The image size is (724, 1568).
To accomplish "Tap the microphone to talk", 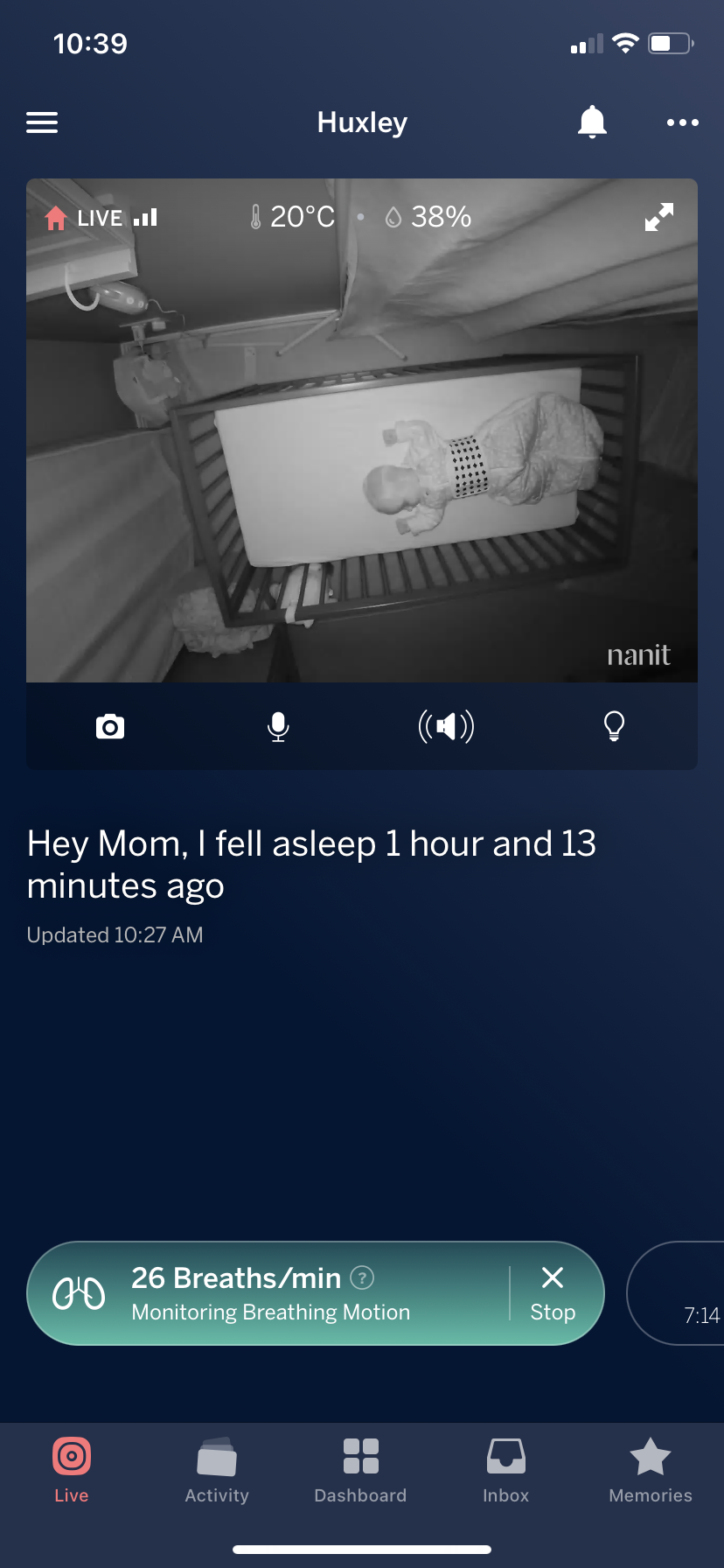I will (278, 726).
